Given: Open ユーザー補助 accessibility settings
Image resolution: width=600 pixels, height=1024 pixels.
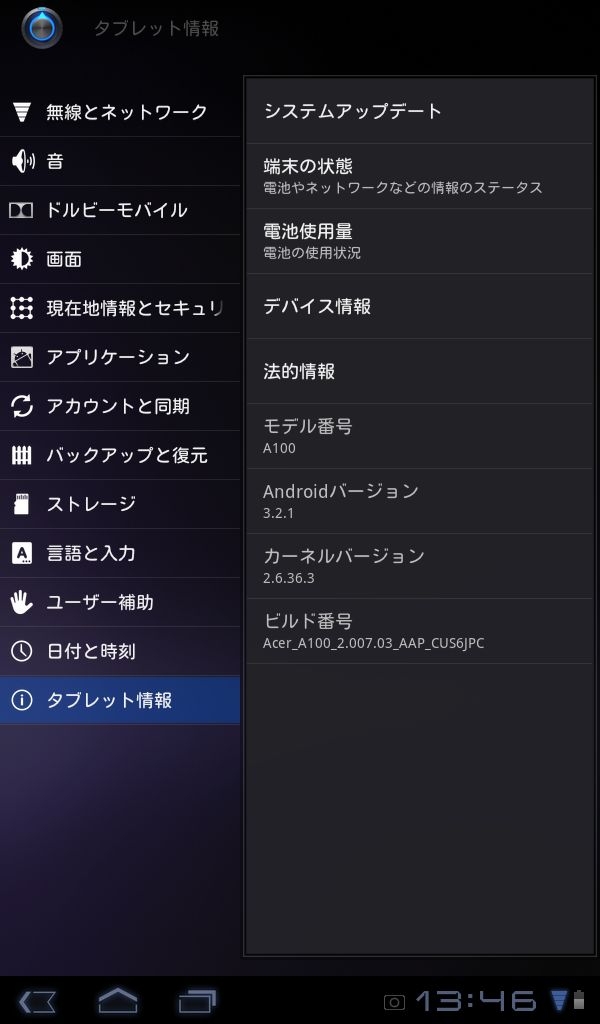Looking at the screenshot, I should click(x=120, y=602).
